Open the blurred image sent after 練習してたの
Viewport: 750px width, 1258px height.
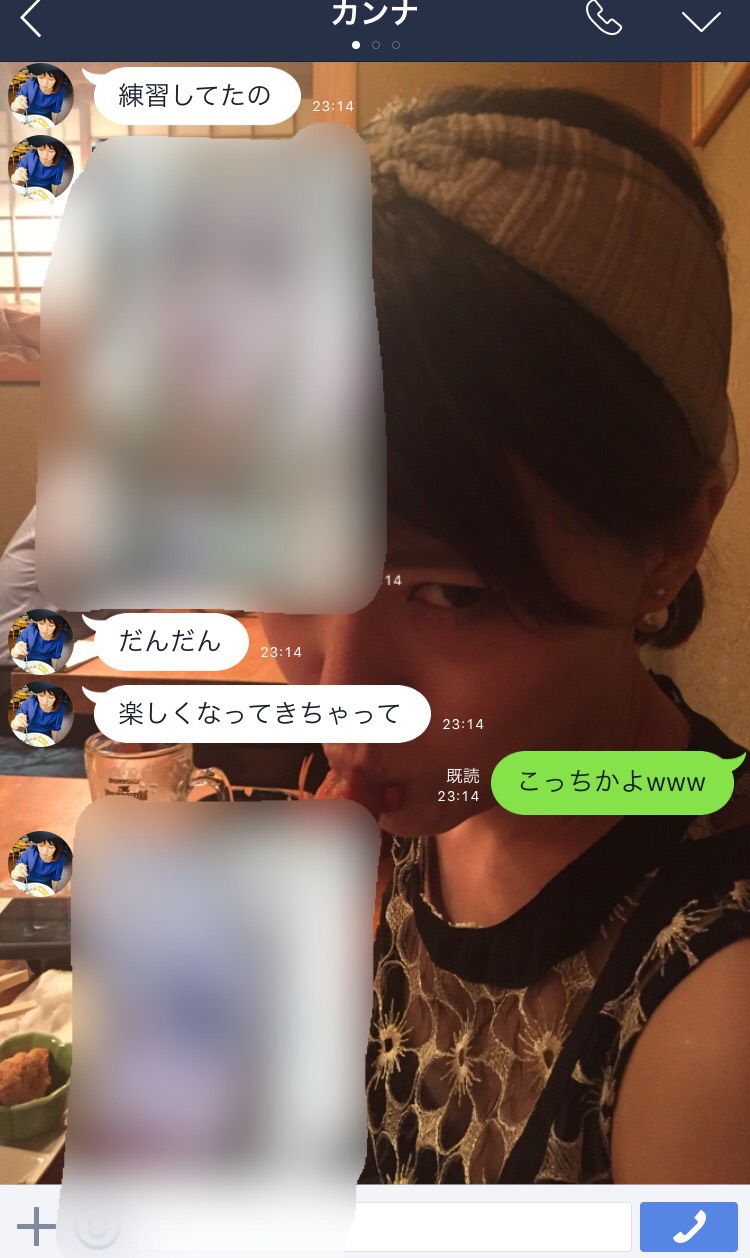[212, 370]
